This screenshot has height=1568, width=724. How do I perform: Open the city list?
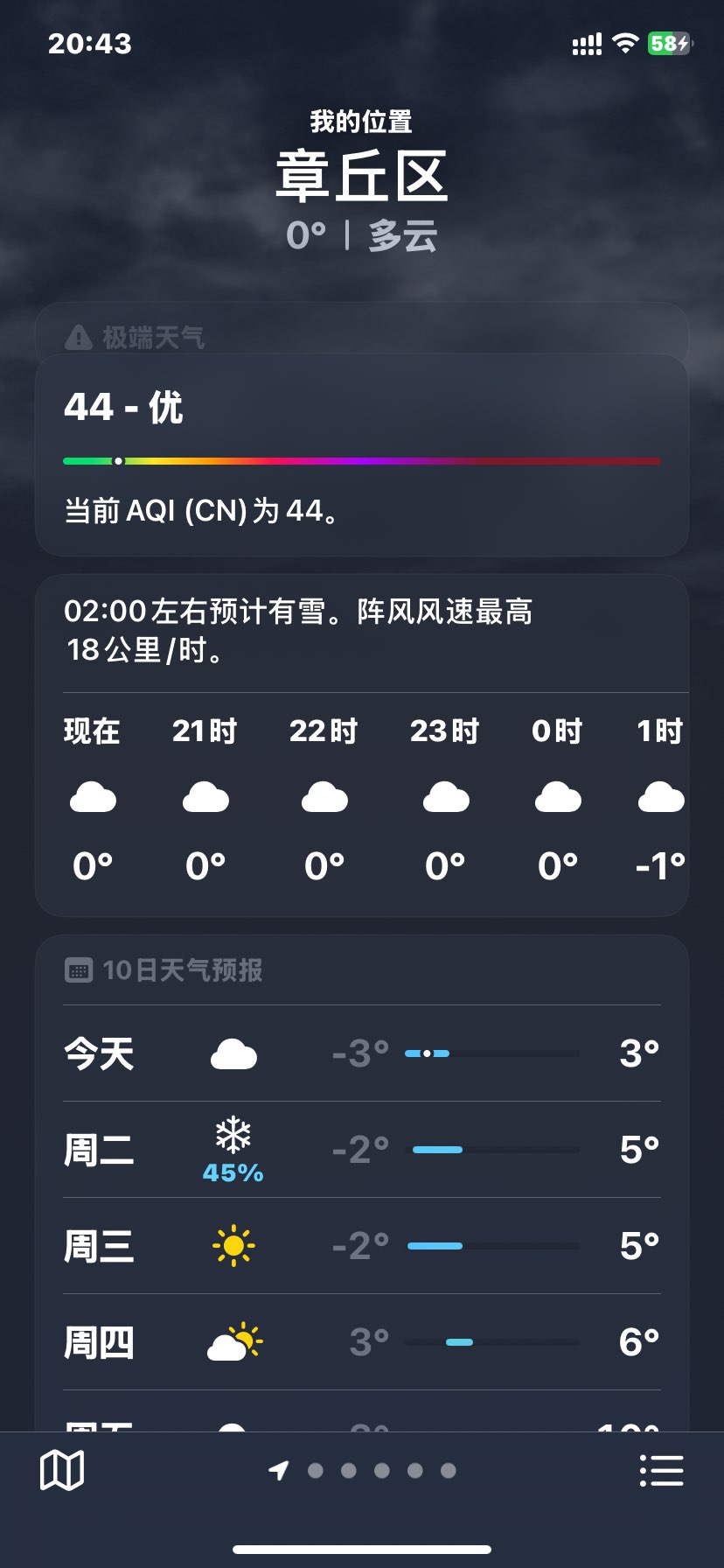coord(661,1470)
